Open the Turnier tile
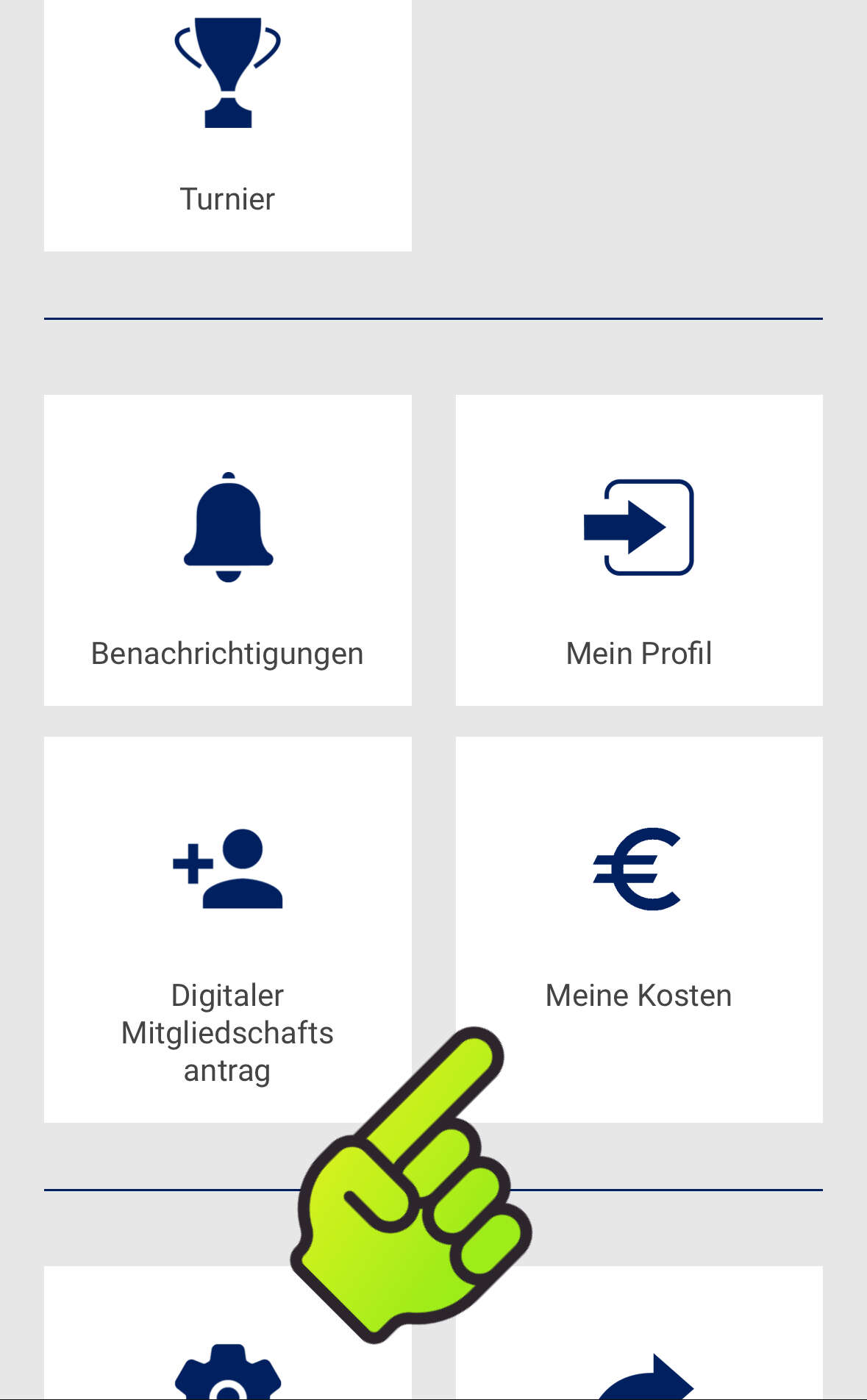This screenshot has height=1400, width=867. click(x=227, y=125)
